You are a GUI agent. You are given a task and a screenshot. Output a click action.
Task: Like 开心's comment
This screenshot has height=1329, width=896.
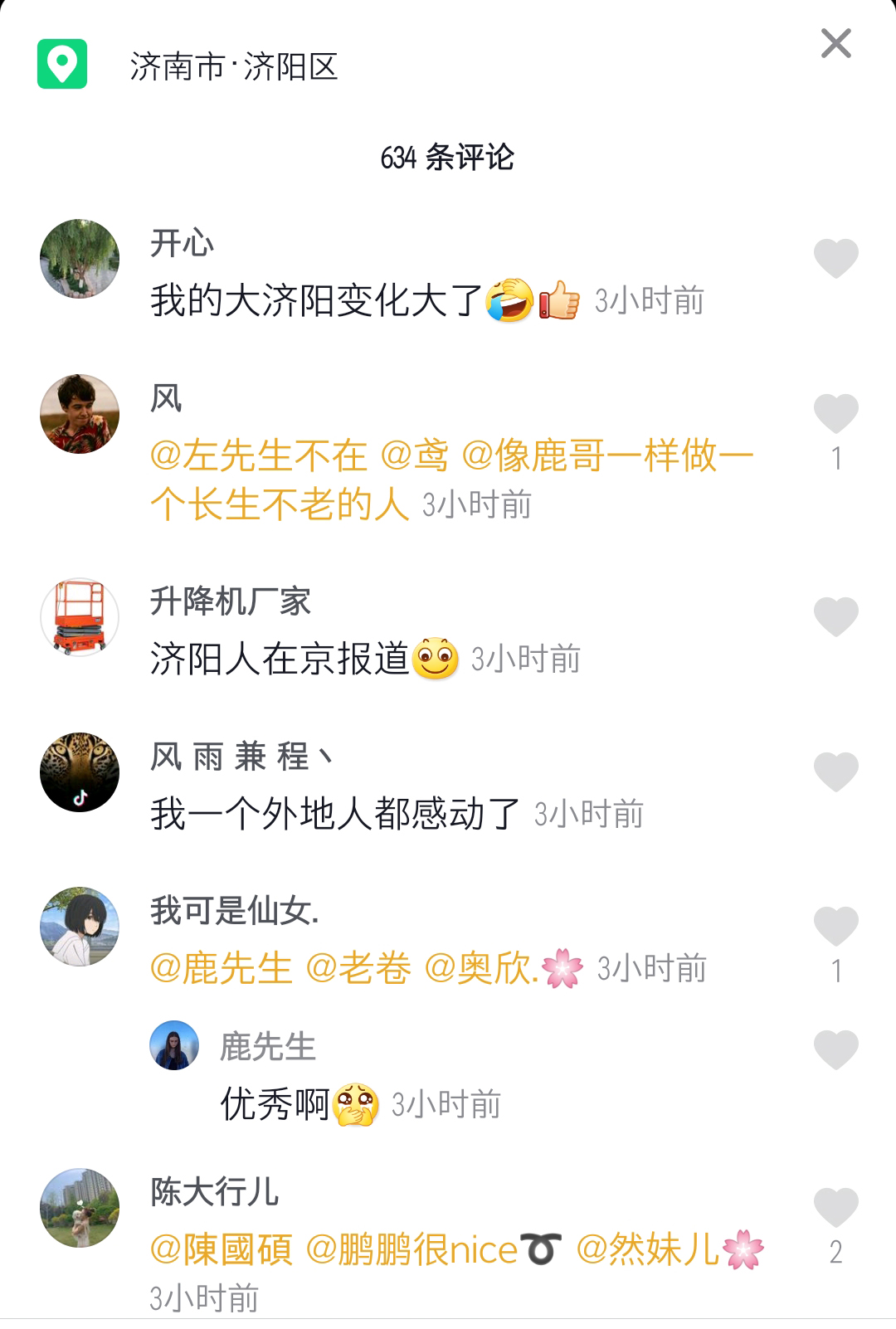pos(835,258)
